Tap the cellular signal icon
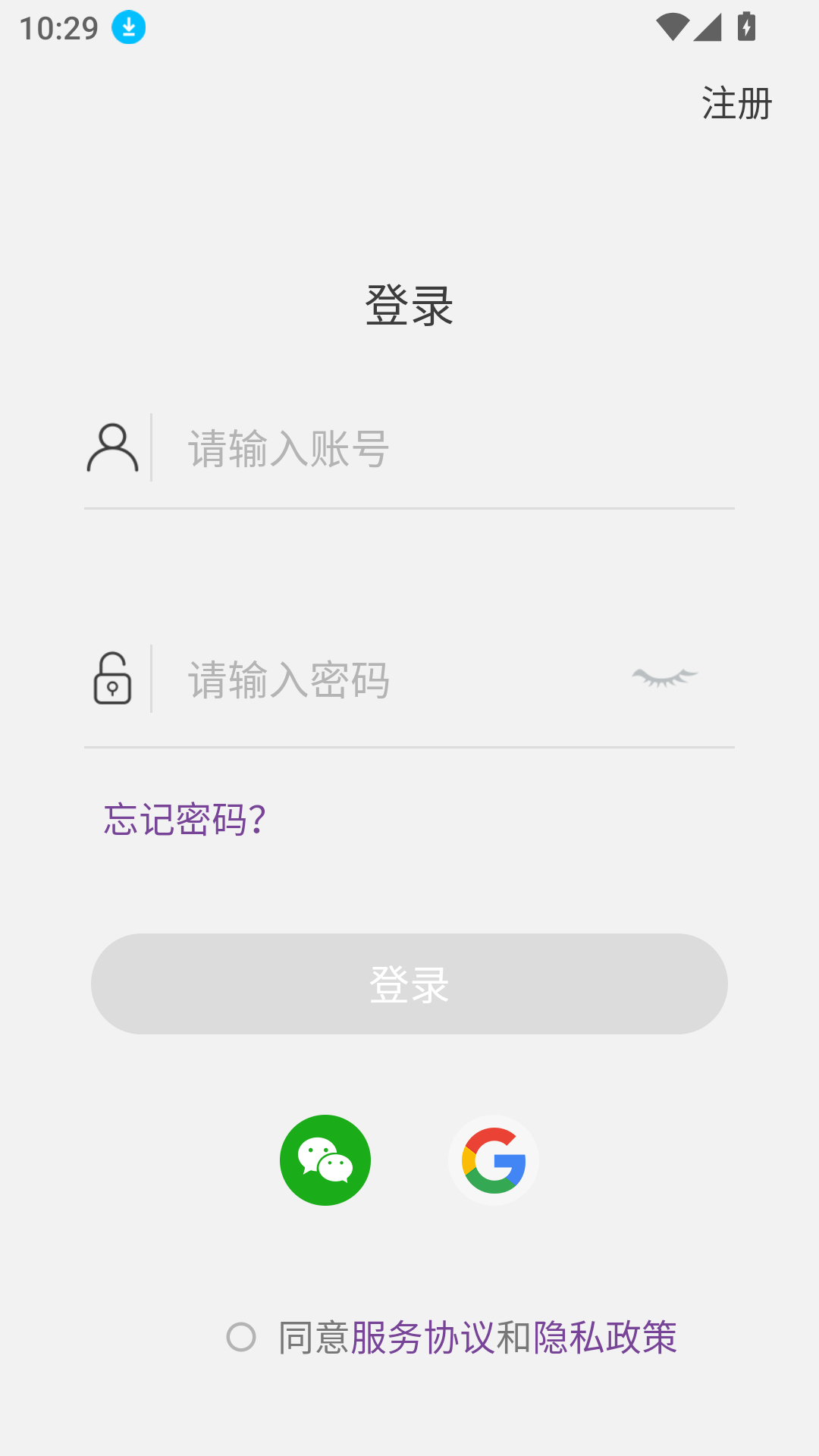The image size is (819, 1456). coord(708,27)
